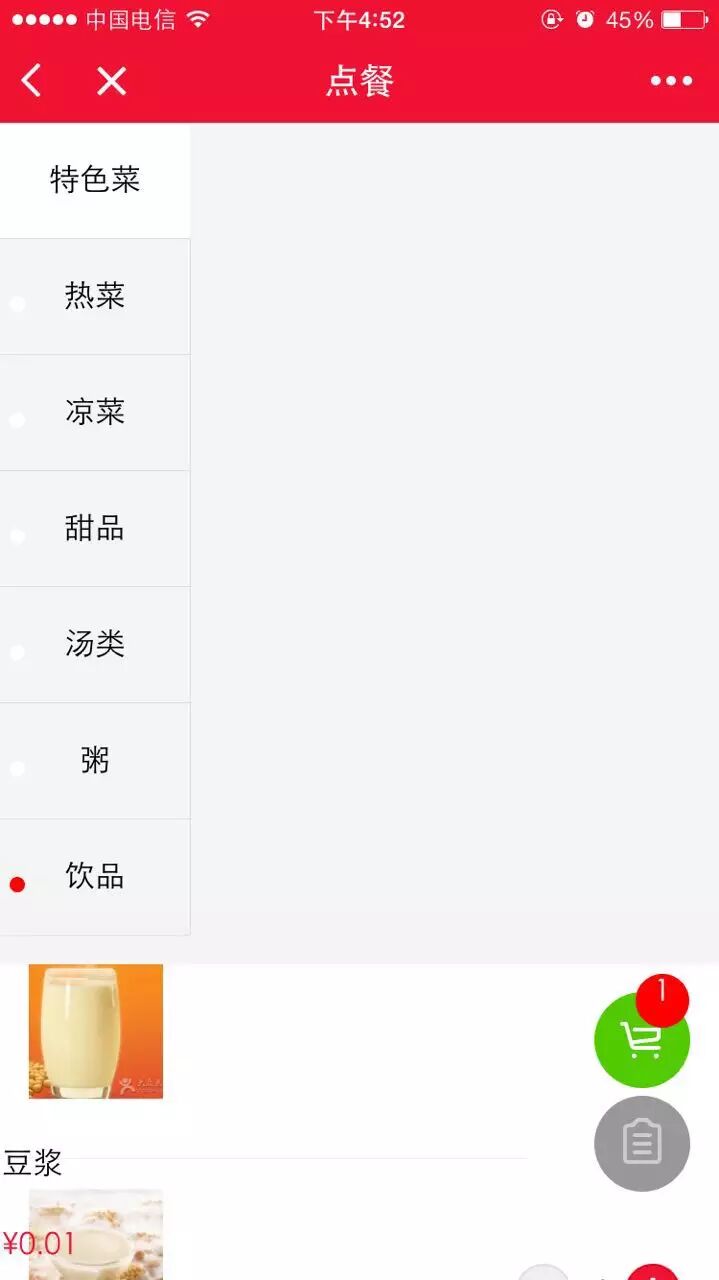This screenshot has width=719, height=1280.
Task: View the order list clipboard button
Action: click(641, 1143)
